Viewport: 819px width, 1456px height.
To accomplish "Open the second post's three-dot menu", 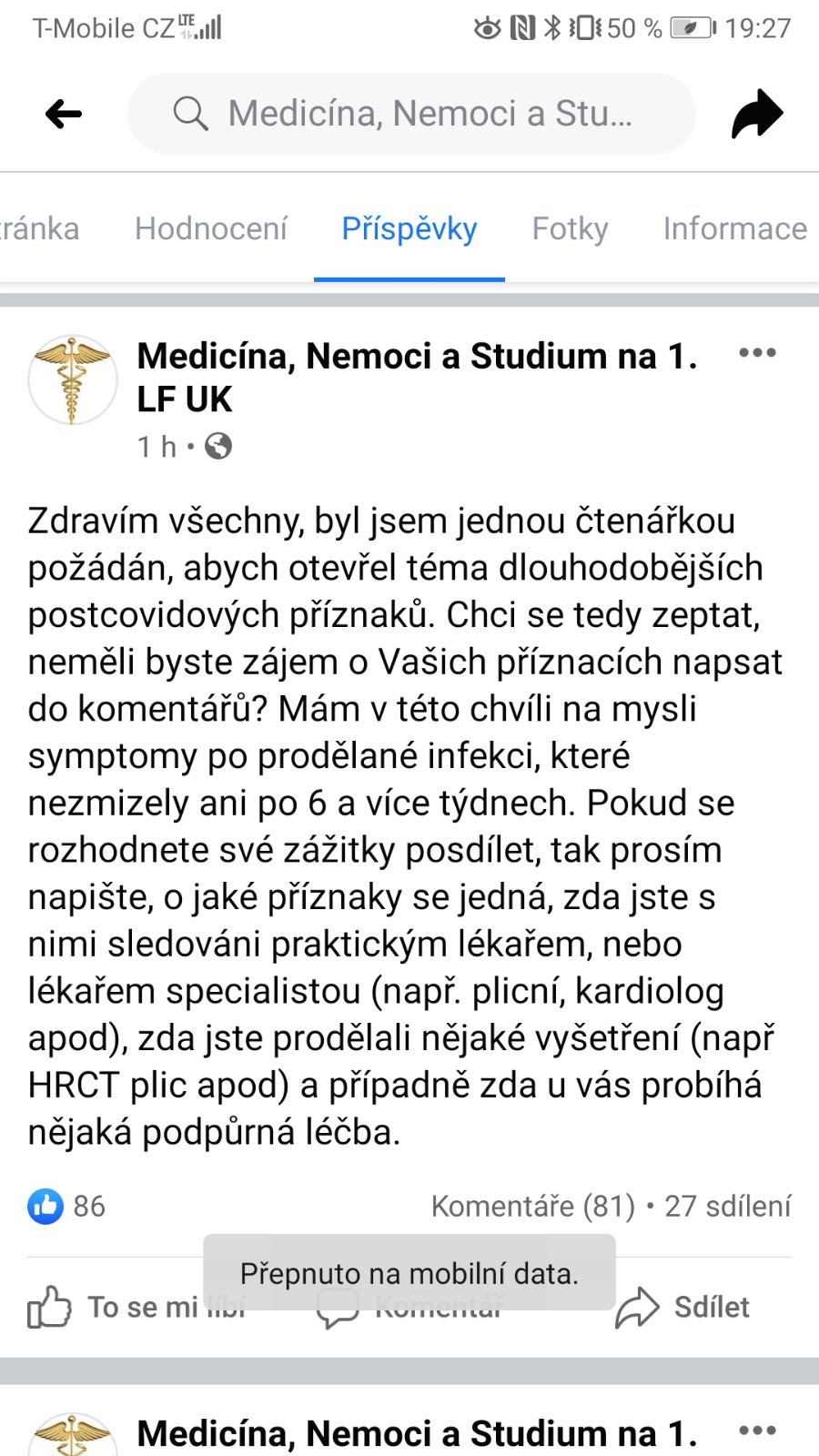I will pyautogui.click(x=757, y=1431).
